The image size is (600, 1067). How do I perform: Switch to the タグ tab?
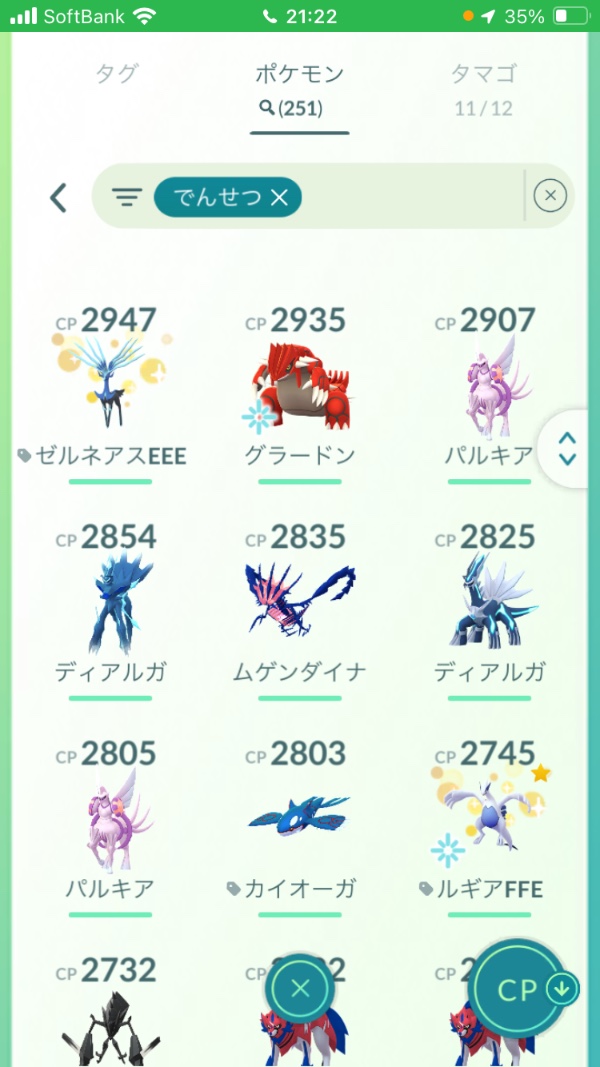click(116, 74)
